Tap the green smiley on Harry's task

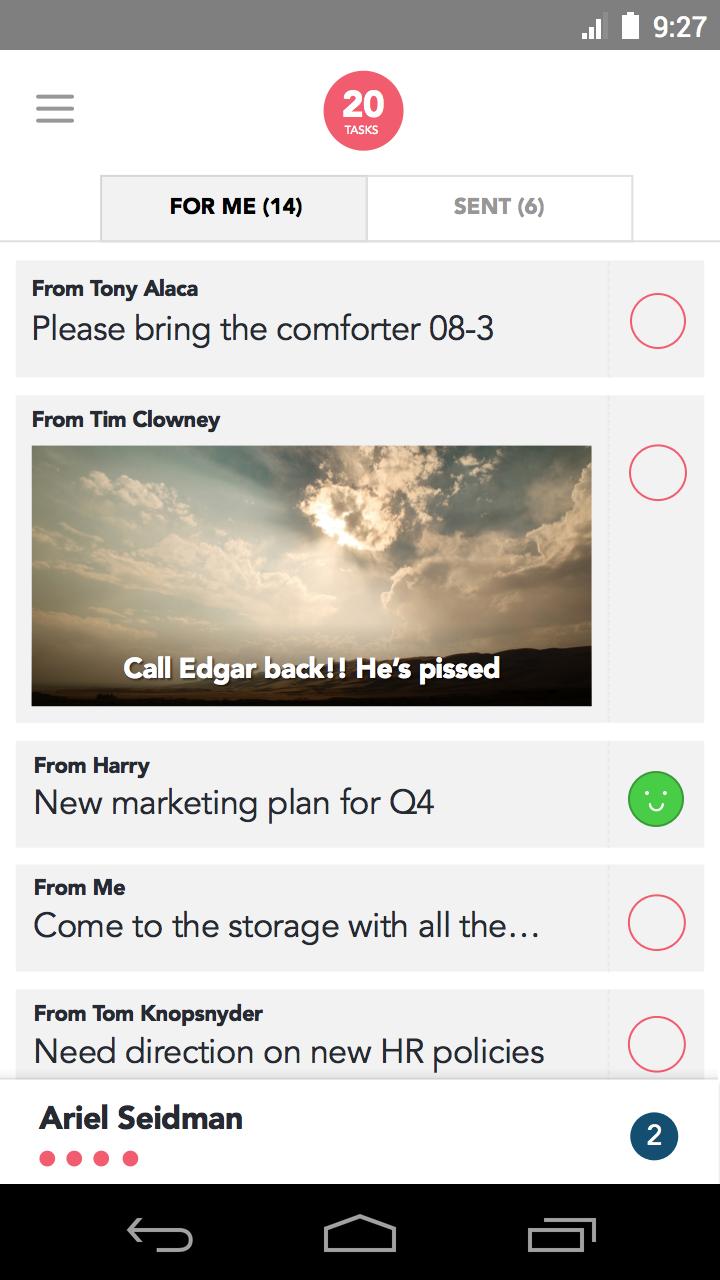(x=656, y=798)
